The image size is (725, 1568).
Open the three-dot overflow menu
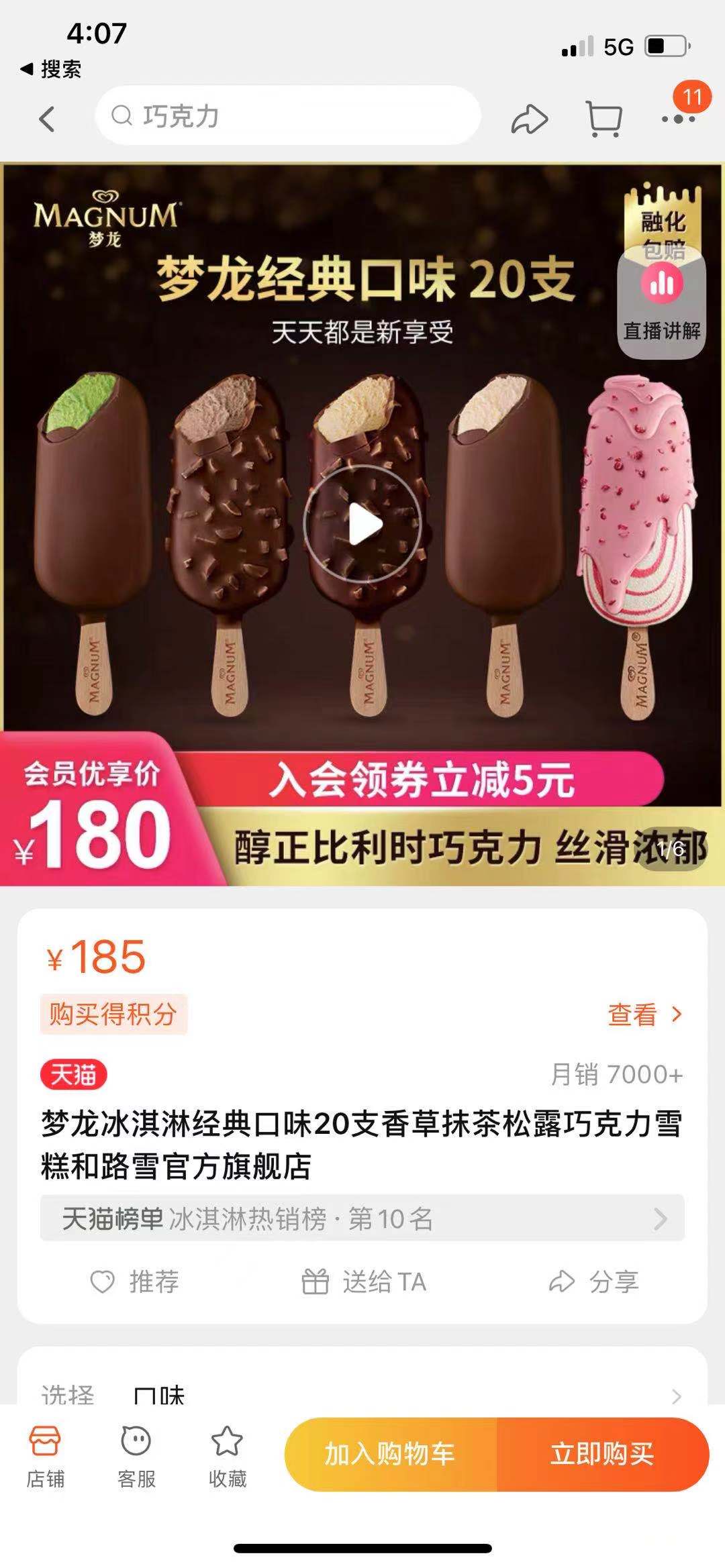click(x=678, y=119)
